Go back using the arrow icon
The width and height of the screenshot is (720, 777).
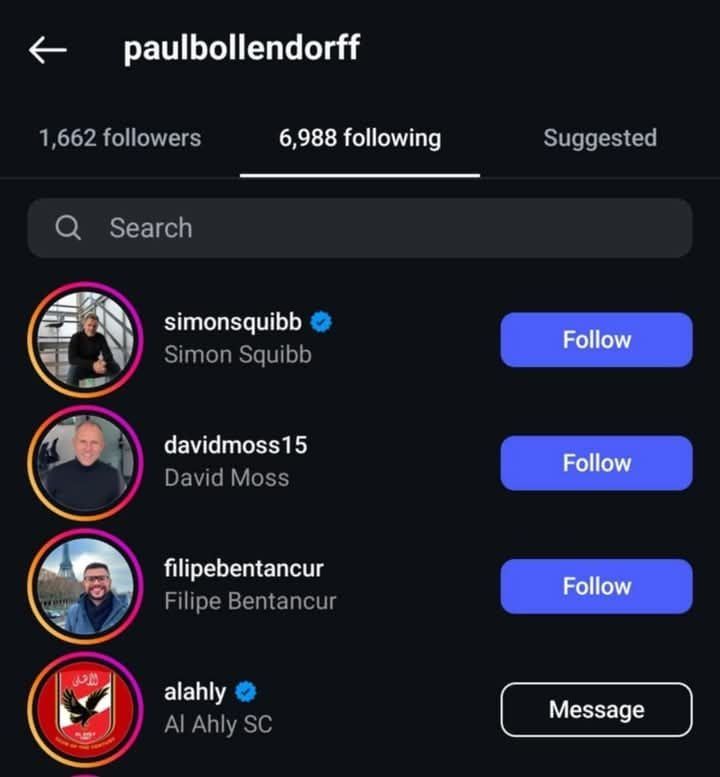(x=47, y=50)
